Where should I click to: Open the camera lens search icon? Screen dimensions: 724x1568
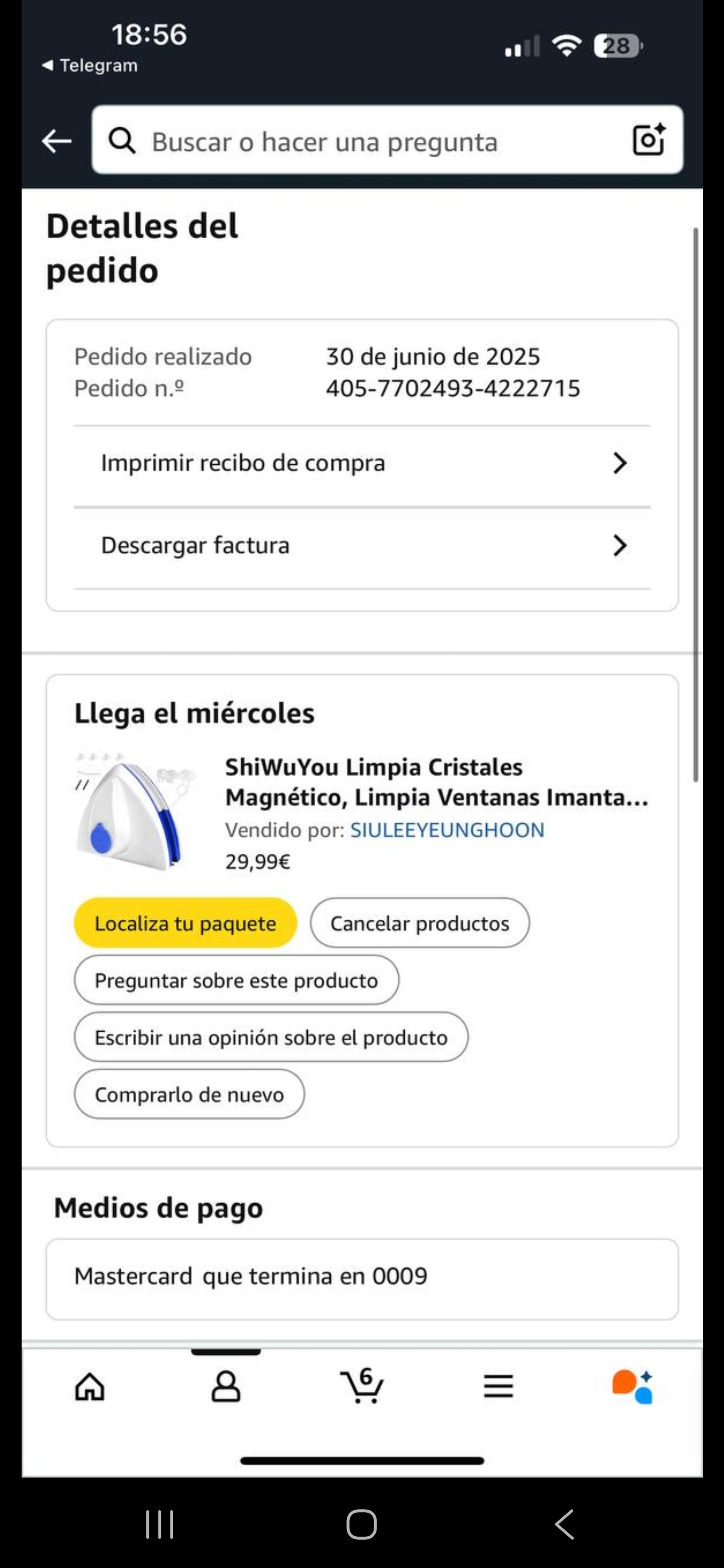648,141
